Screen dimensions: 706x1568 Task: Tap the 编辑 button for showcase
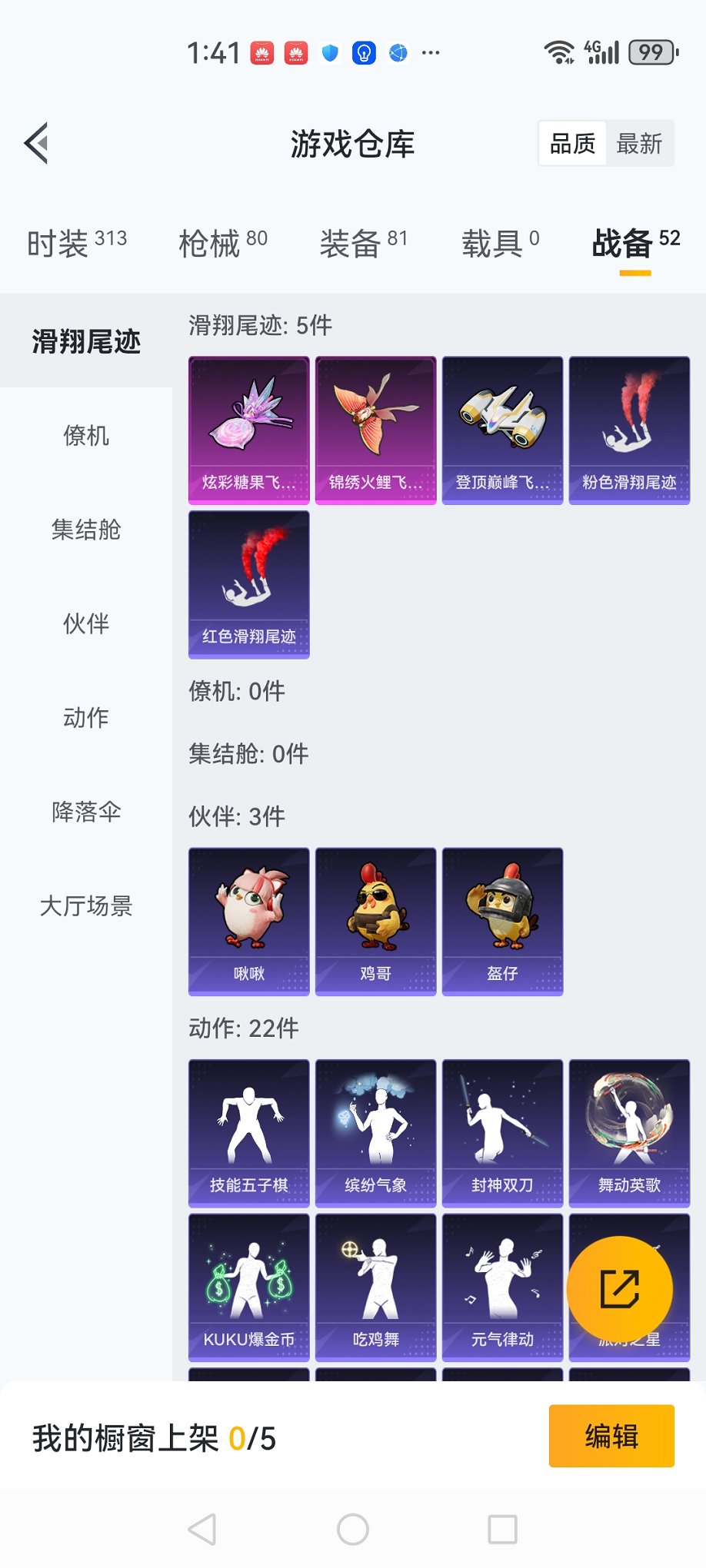(611, 1436)
